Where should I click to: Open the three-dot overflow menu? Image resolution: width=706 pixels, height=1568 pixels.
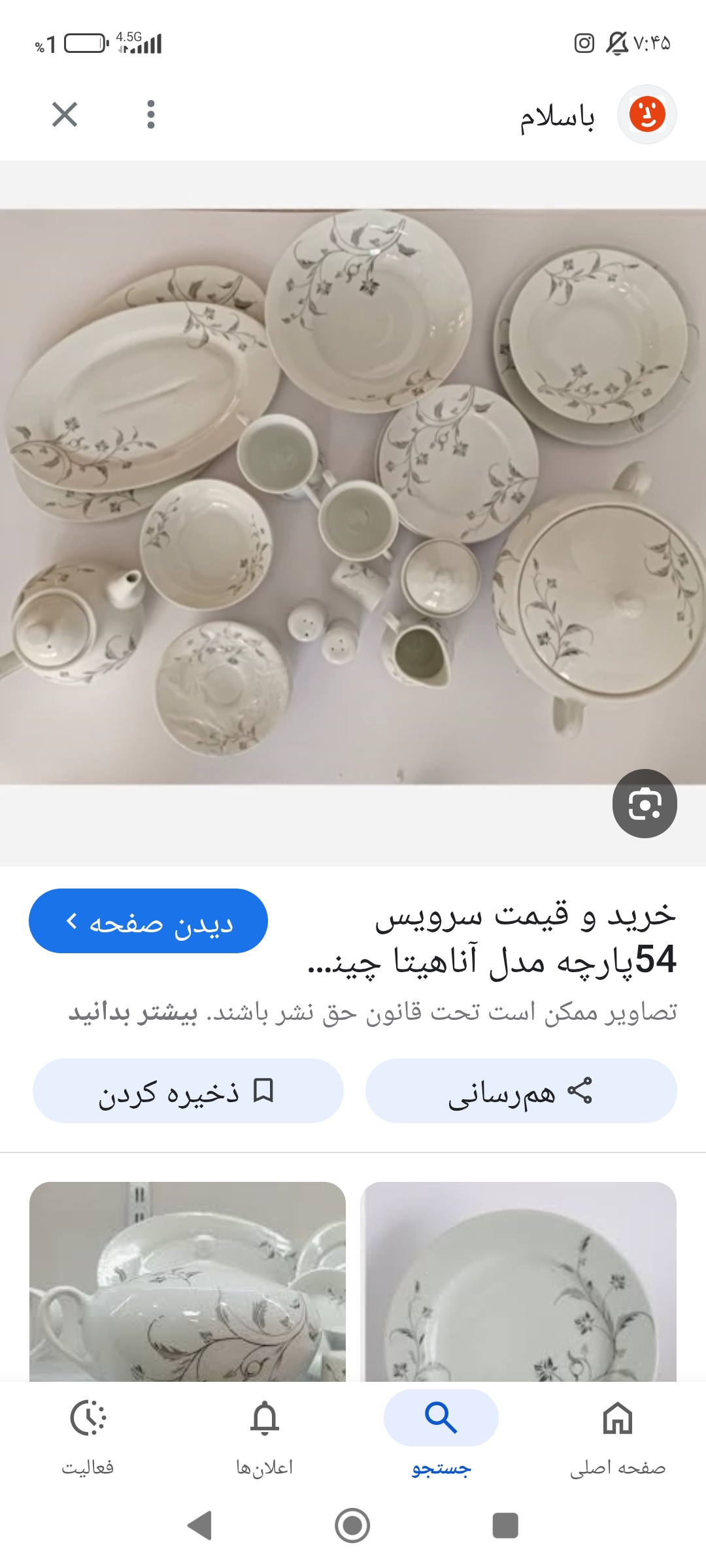[151, 114]
